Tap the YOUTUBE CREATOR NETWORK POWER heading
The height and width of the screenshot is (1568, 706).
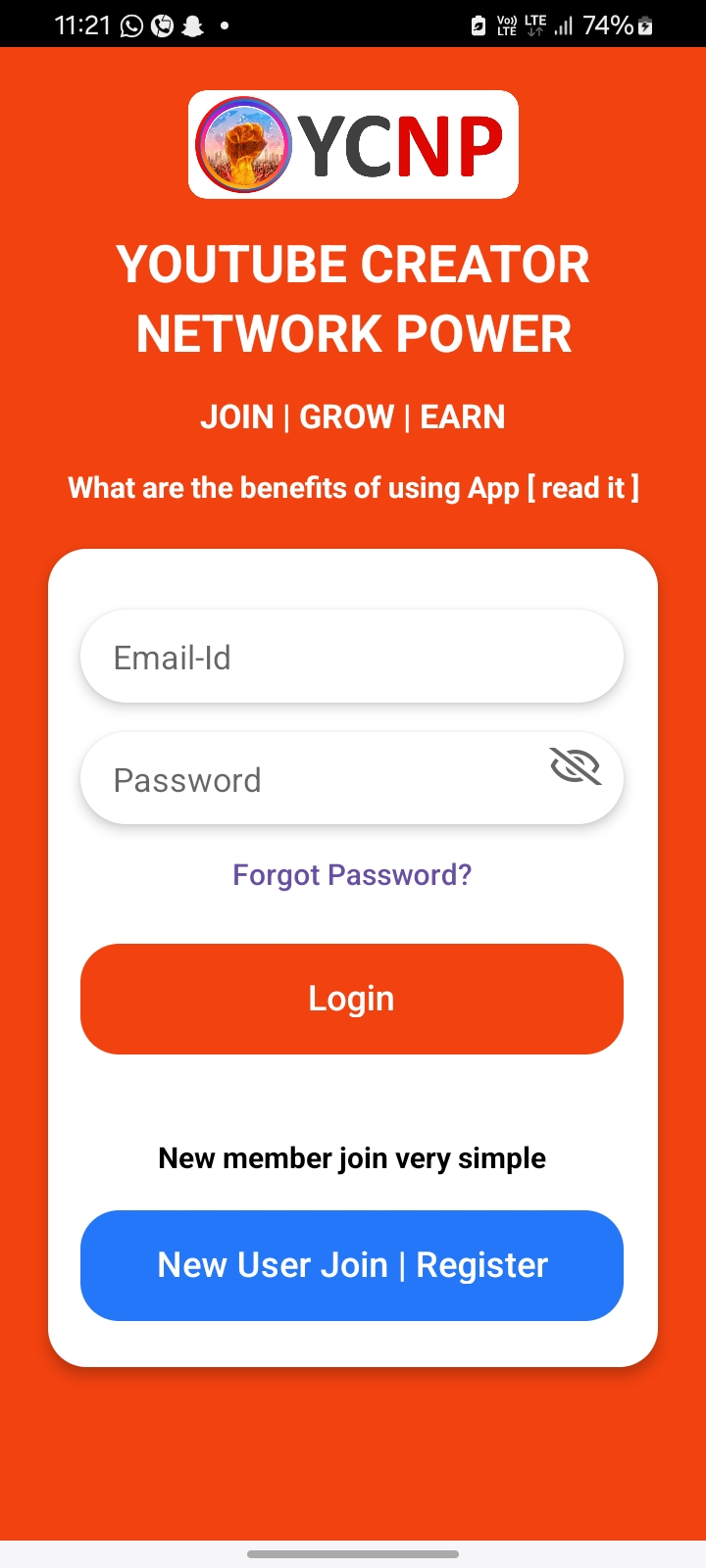point(354,299)
